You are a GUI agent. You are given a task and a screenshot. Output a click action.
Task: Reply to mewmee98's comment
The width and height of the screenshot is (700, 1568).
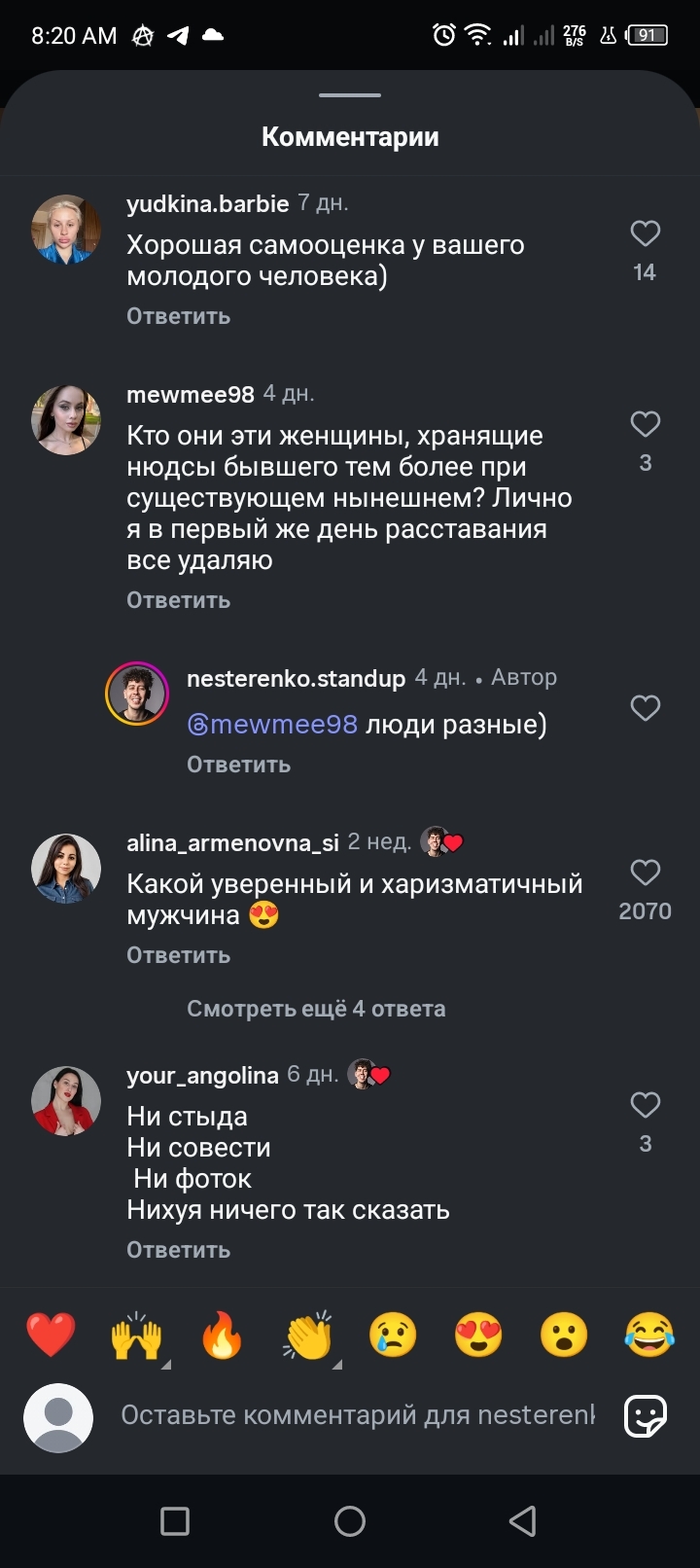tap(178, 600)
